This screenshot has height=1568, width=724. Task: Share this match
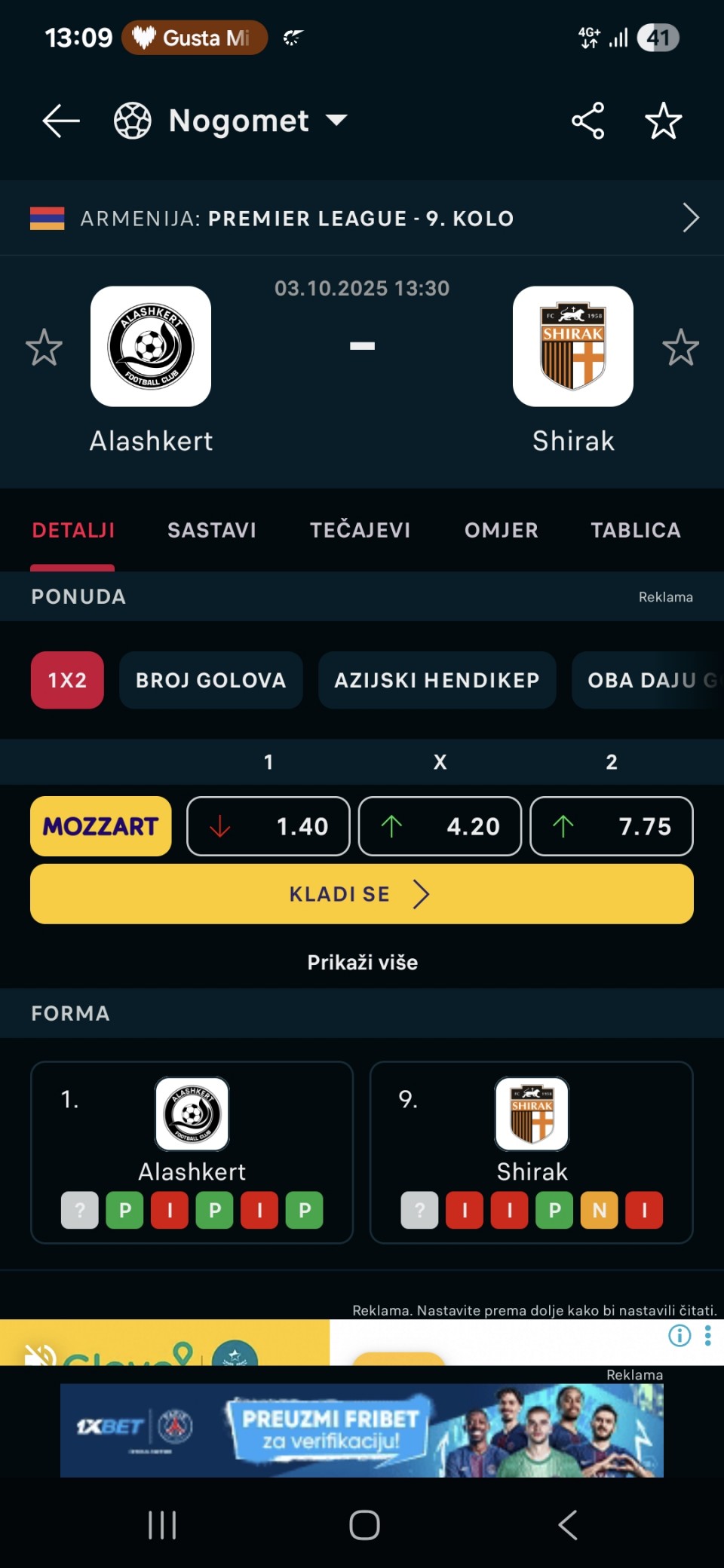(x=587, y=121)
